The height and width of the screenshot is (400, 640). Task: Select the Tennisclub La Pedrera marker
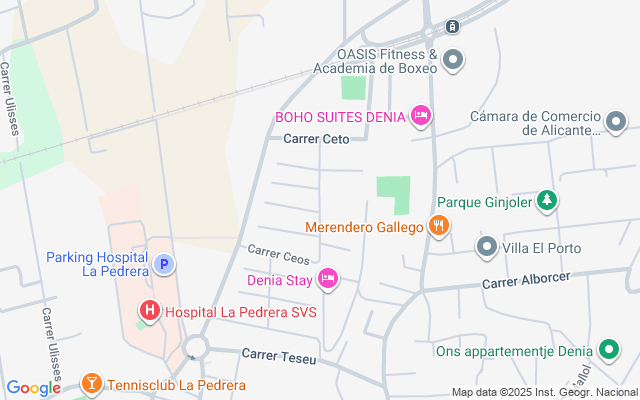coord(91,385)
